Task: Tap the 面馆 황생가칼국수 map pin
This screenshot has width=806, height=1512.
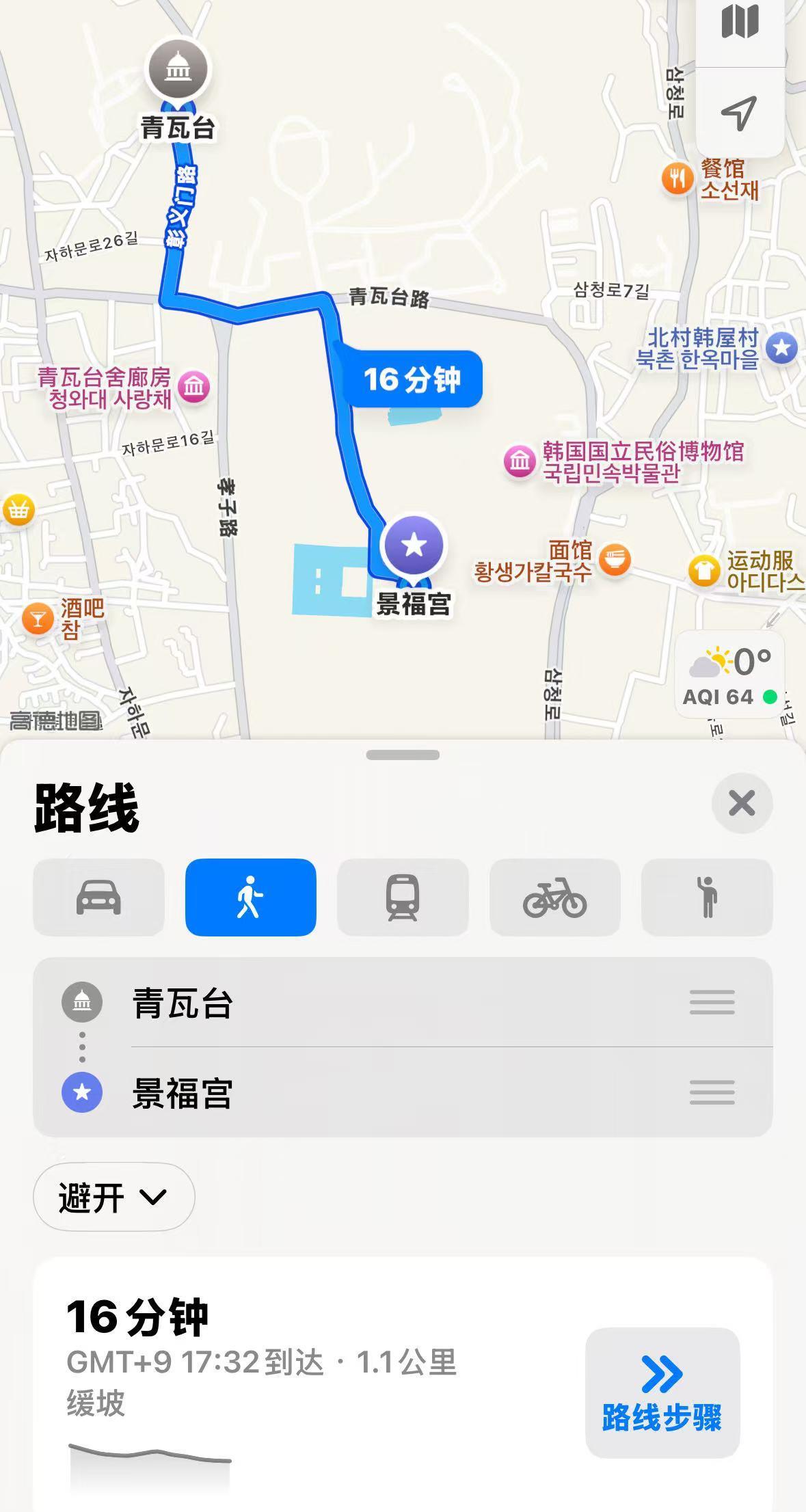Action: (x=615, y=561)
